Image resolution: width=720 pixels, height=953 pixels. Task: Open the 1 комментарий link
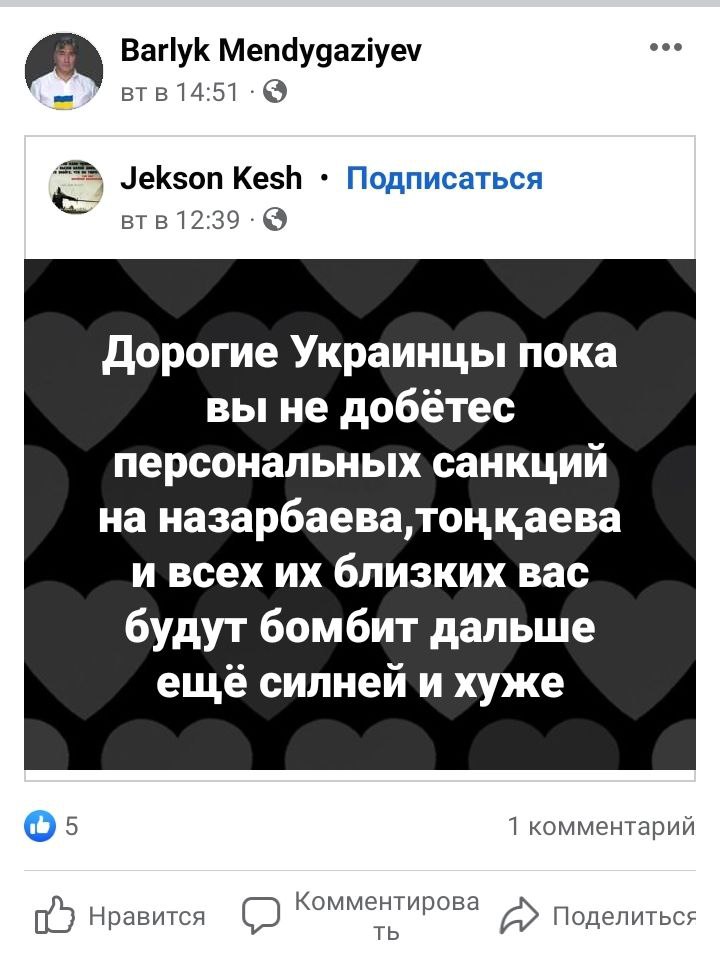click(x=600, y=826)
